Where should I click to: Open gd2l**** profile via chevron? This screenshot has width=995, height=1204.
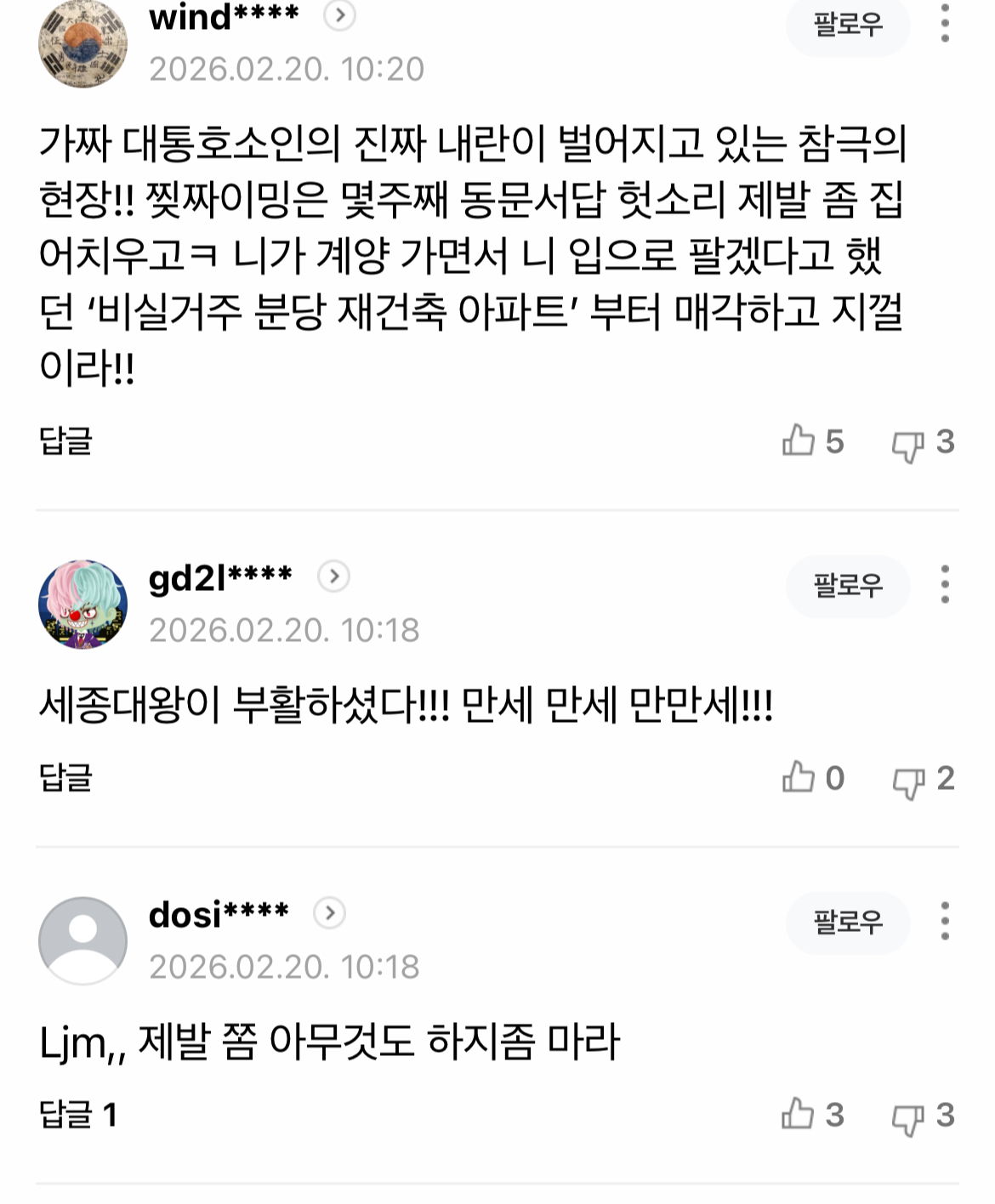click(333, 577)
